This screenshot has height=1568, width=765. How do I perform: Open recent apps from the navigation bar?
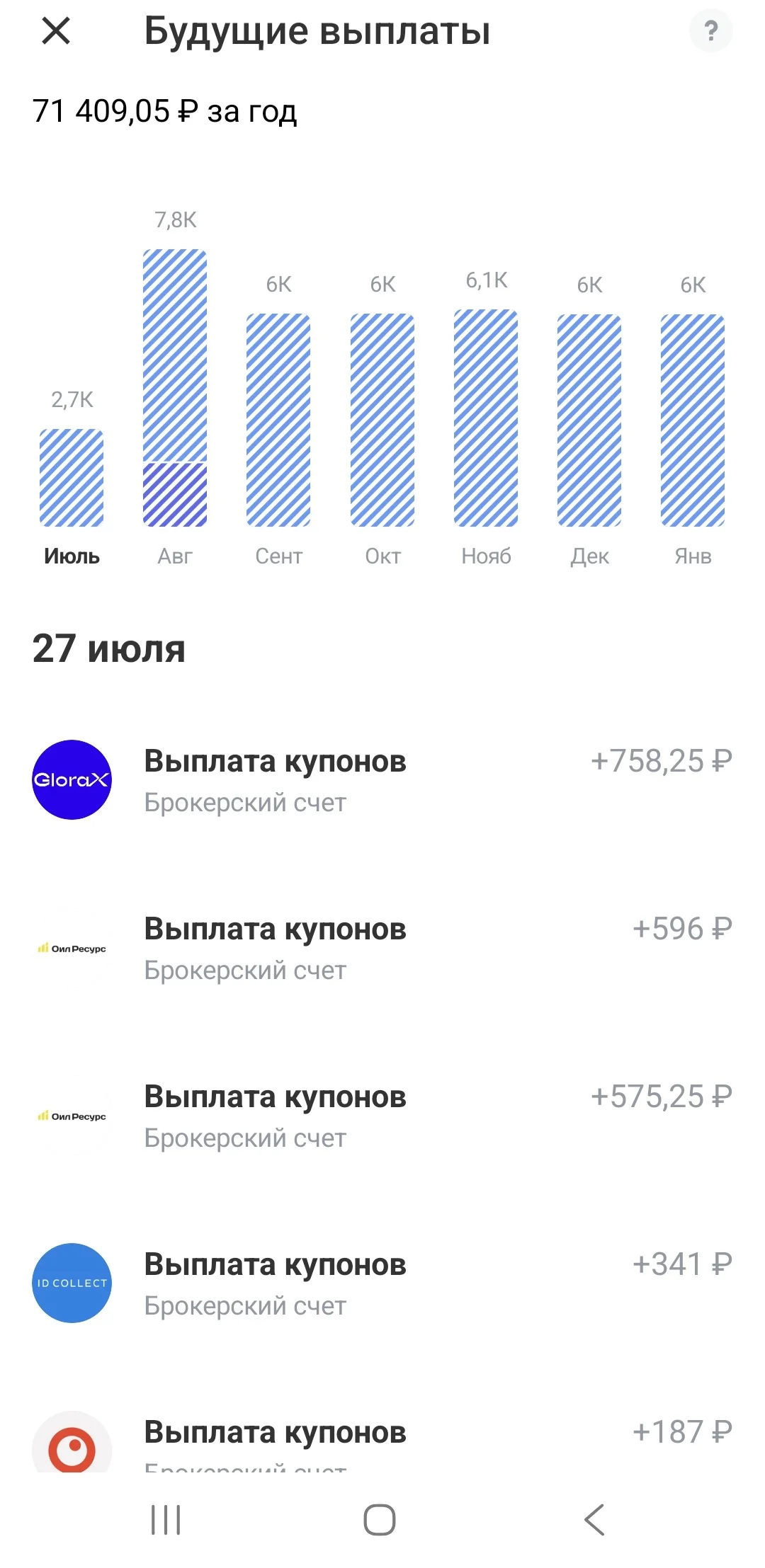(x=166, y=1520)
